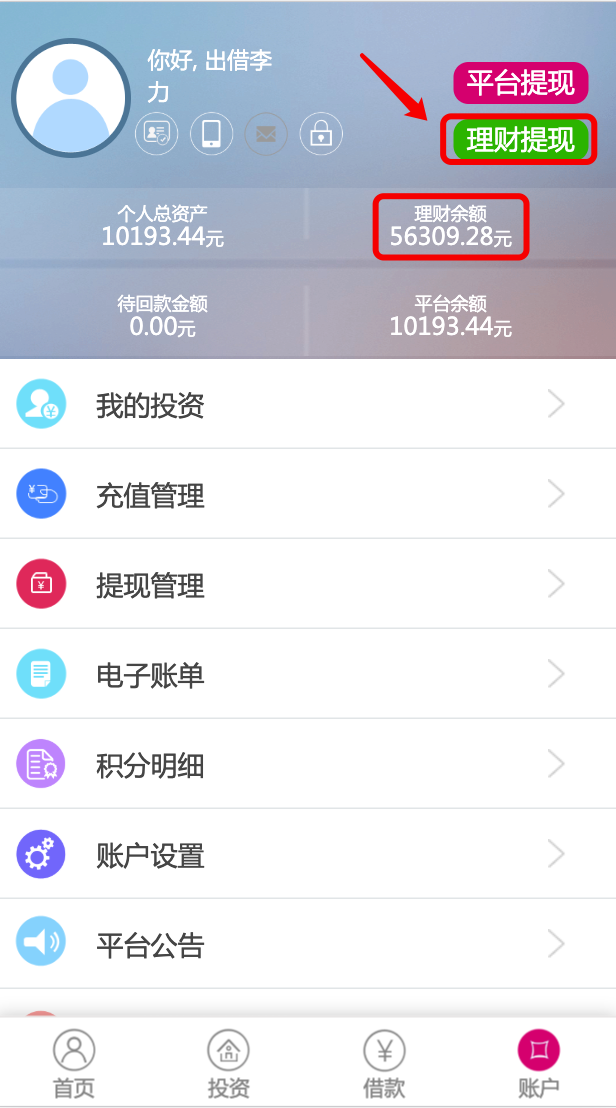616x1108 pixels.
Task: Tap the email envelope icon
Action: pyautogui.click(x=266, y=134)
